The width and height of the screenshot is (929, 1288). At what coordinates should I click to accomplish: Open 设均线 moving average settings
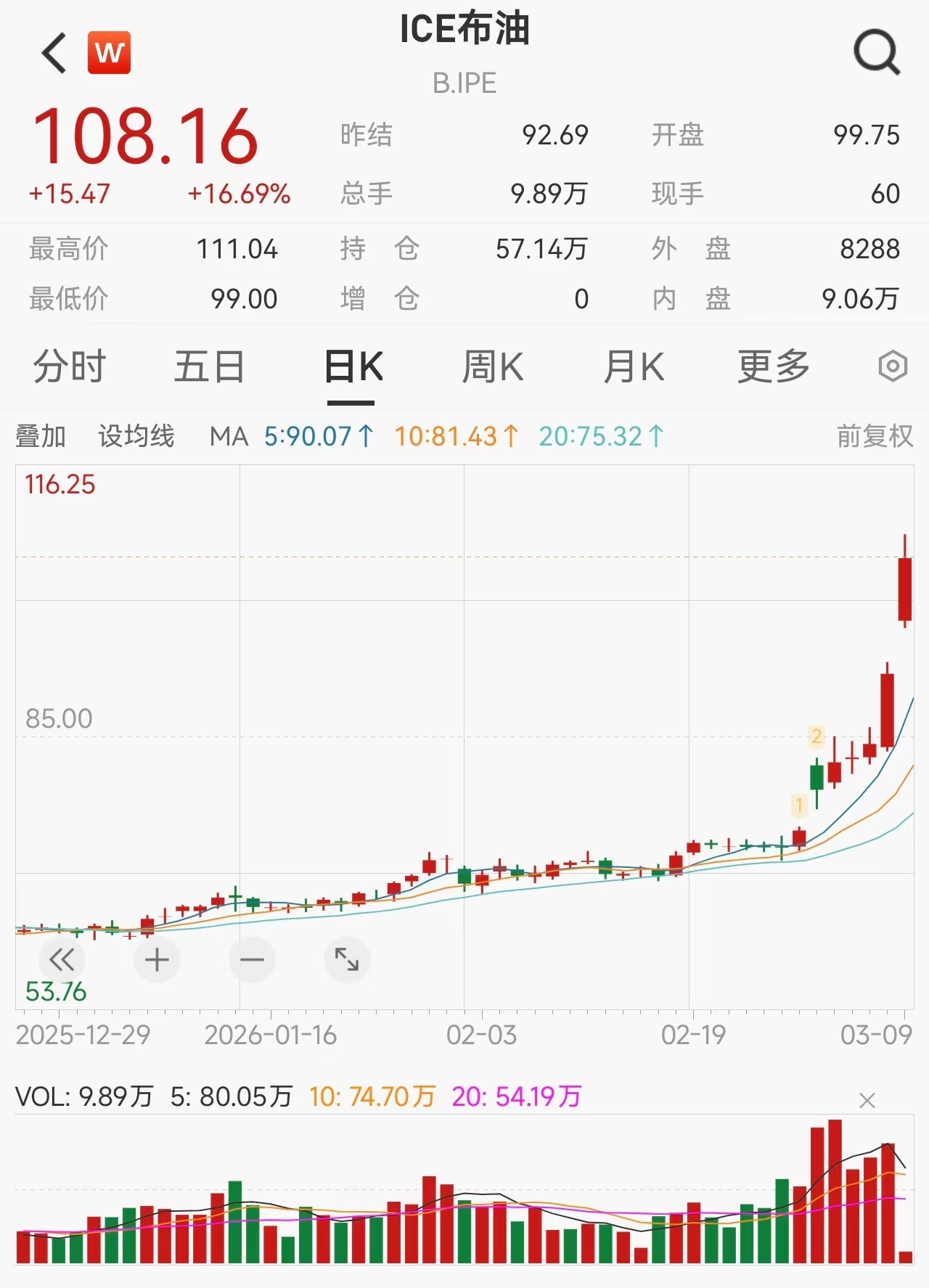tap(136, 436)
